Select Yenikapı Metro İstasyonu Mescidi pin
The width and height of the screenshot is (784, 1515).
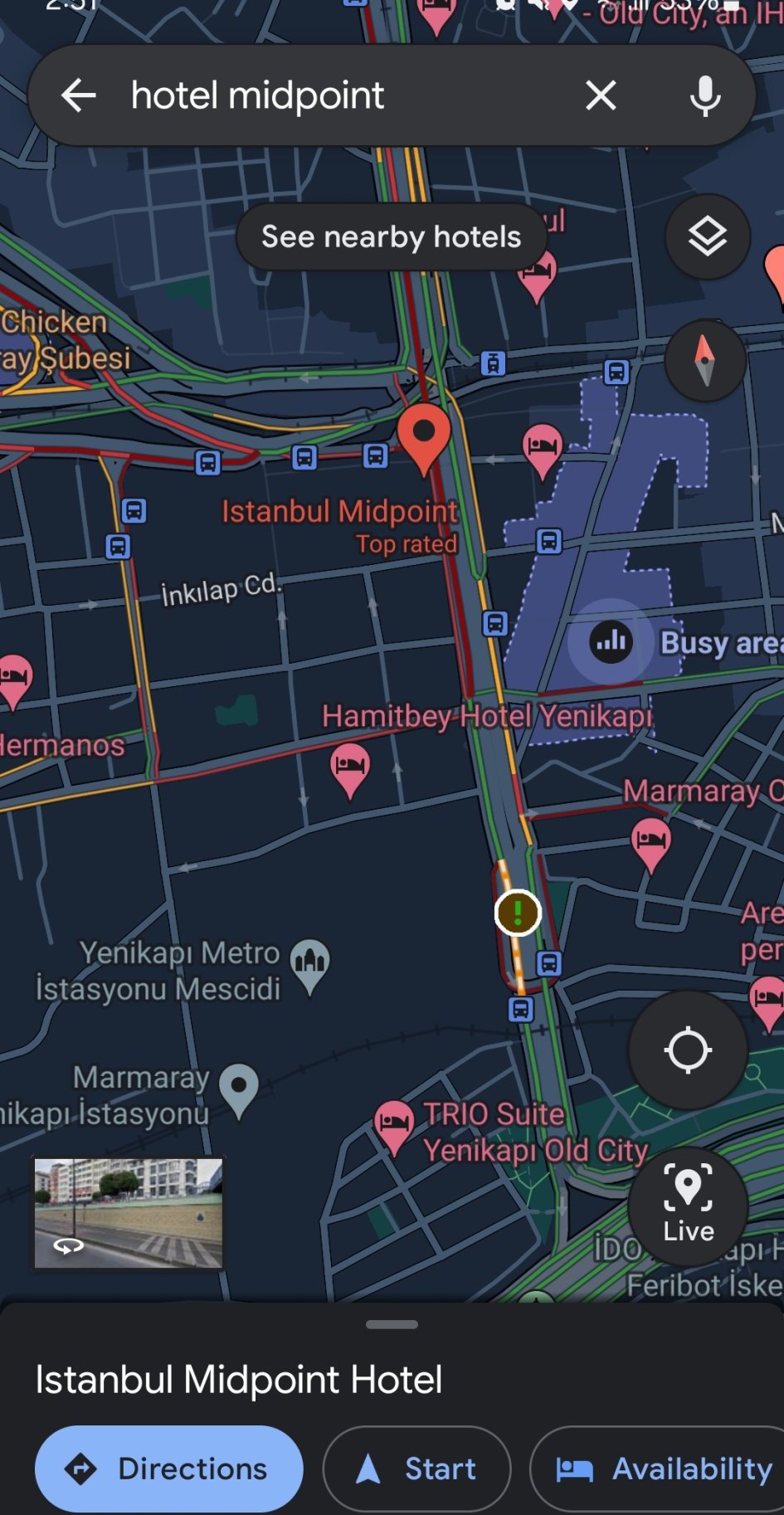click(x=310, y=964)
